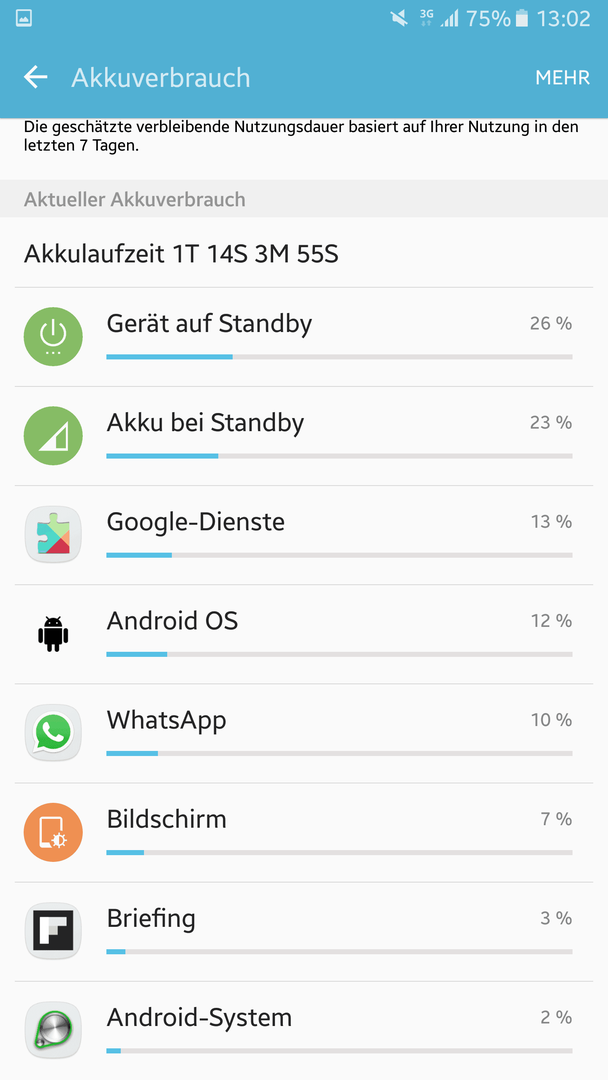The height and width of the screenshot is (1080, 608).
Task: Open the Briefing usage entry
Action: point(304,932)
